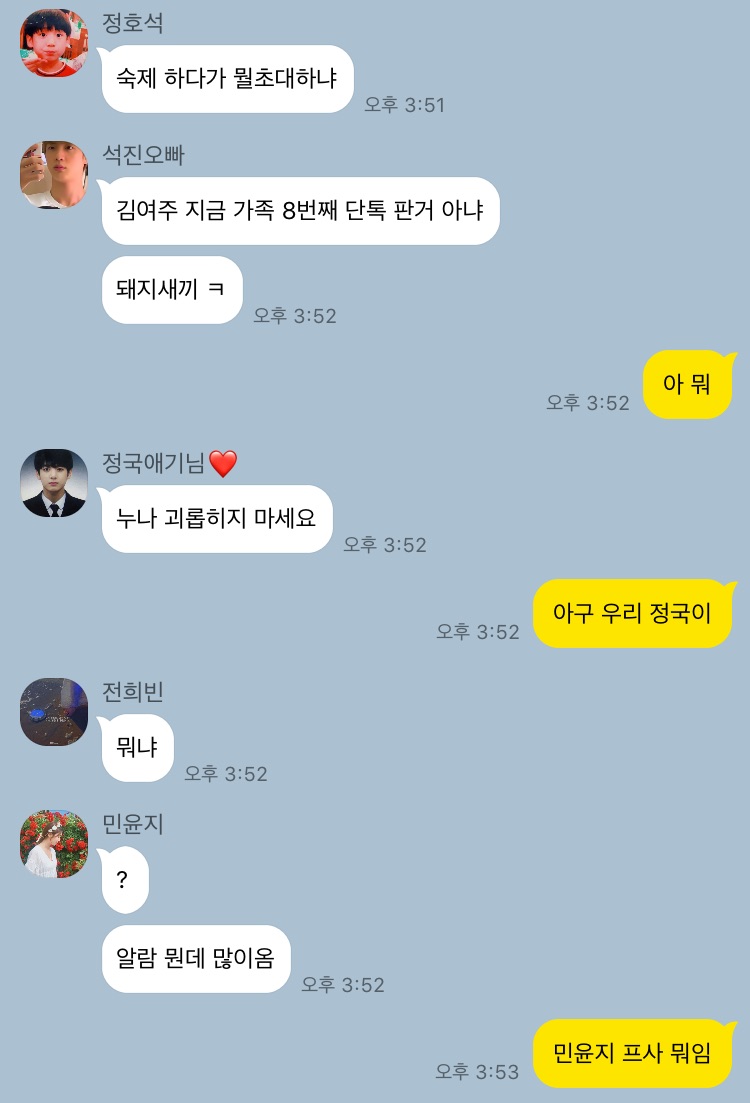This screenshot has width=750, height=1103.
Task: Tap 정국애기님's profile avatar
Action: tap(54, 483)
